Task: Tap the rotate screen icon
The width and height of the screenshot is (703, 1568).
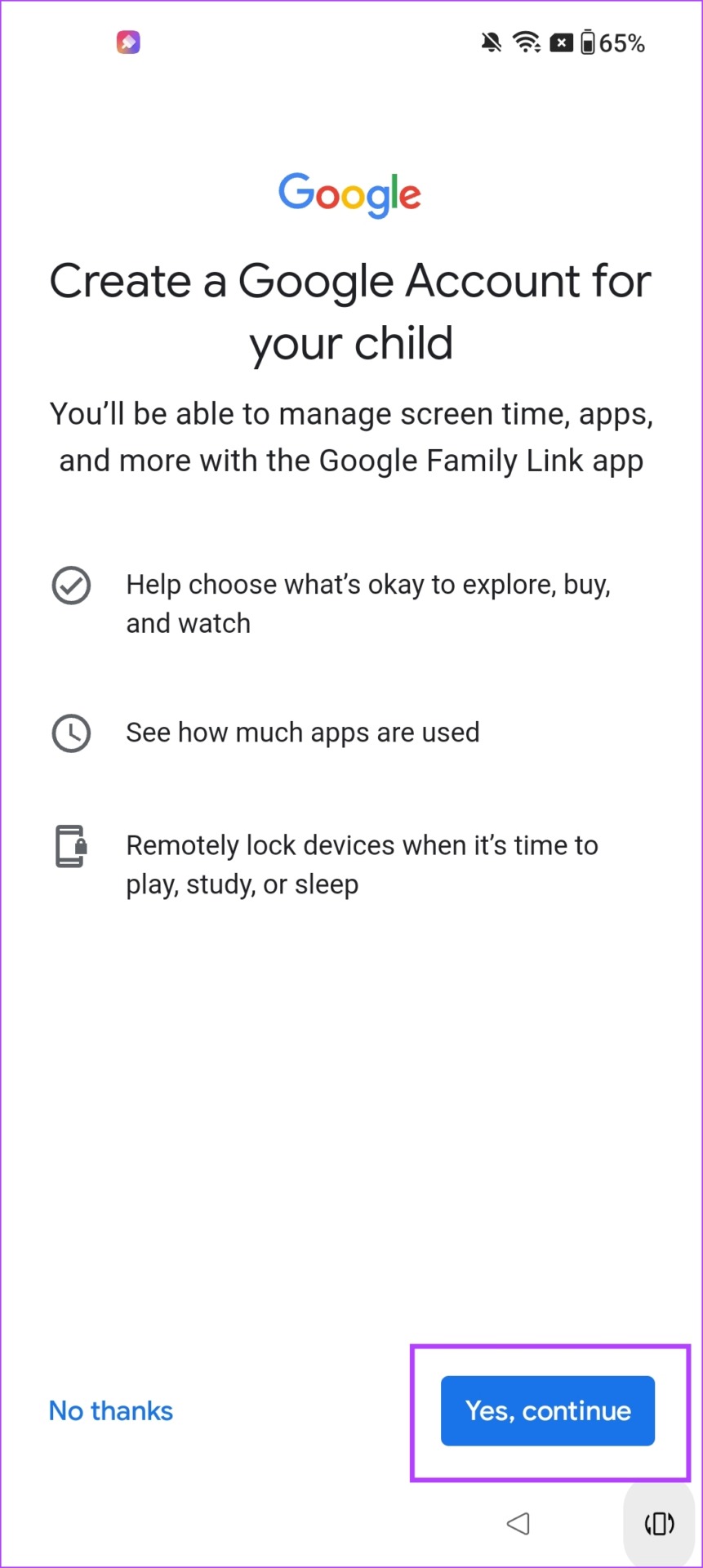Action: pos(660,1524)
